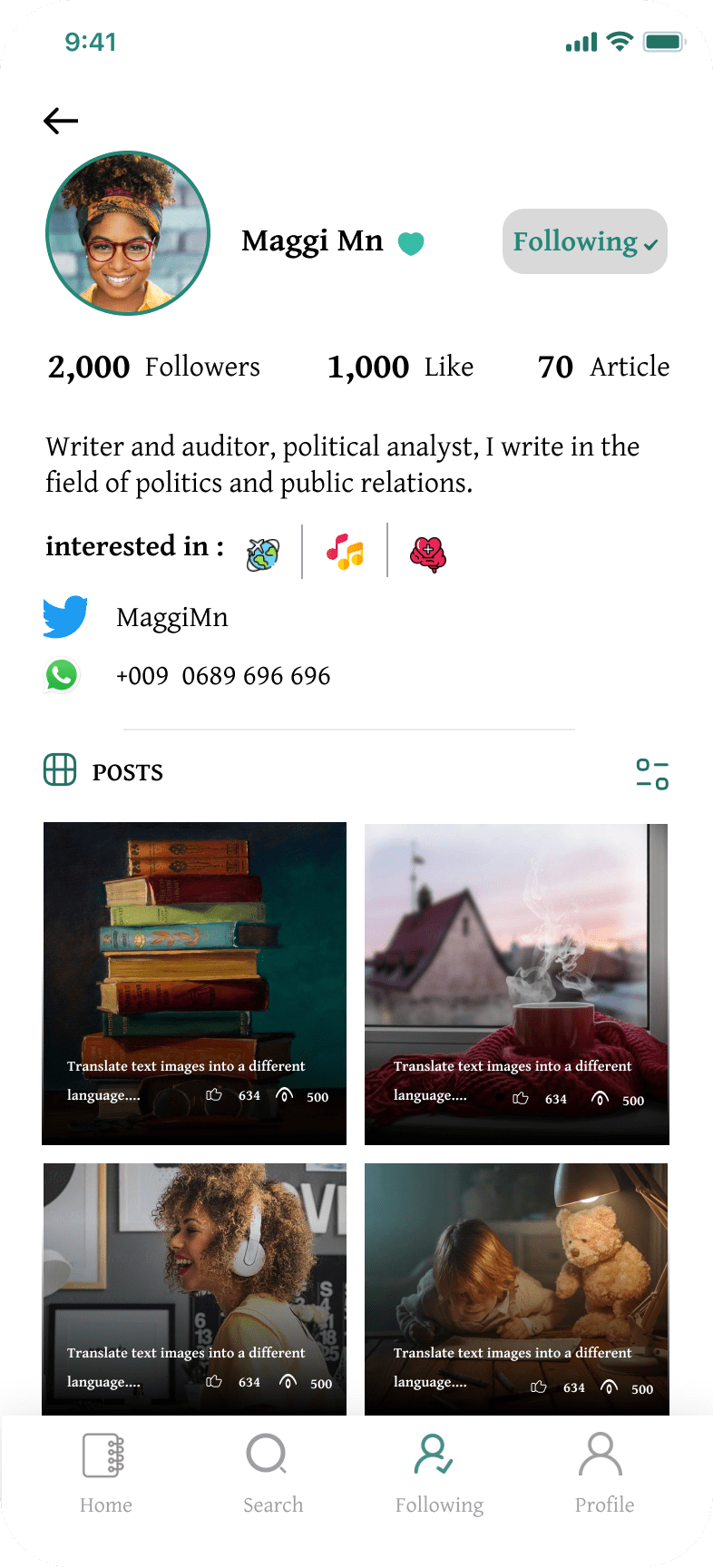Open the post with the teddy bear
713x1568 pixels.
tap(517, 1289)
